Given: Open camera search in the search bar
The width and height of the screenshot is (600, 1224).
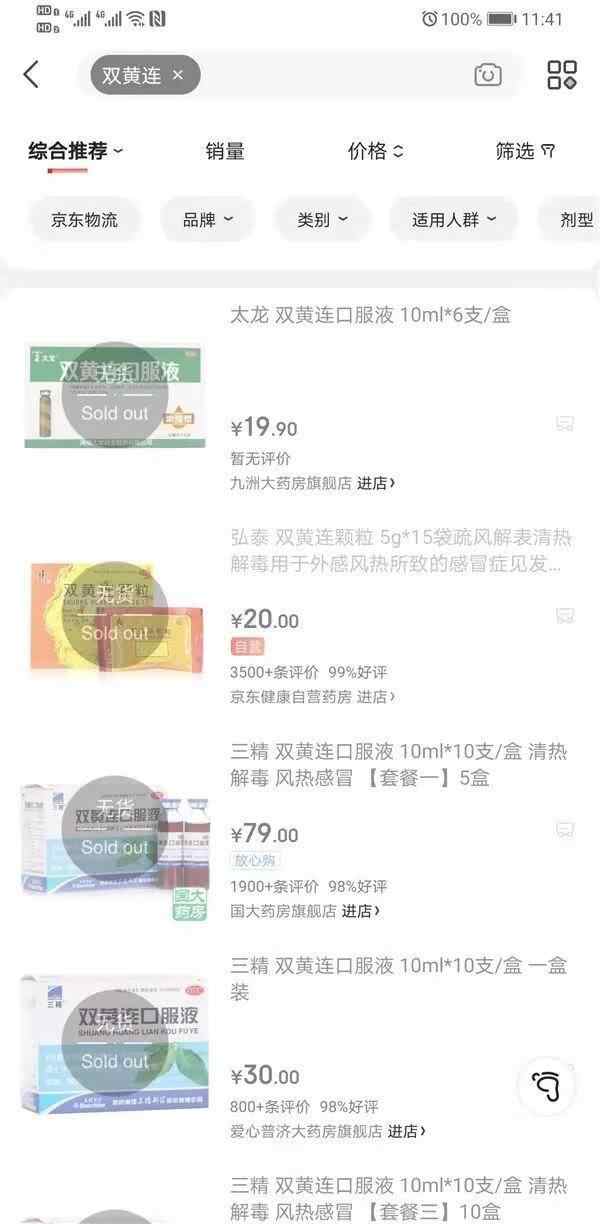Looking at the screenshot, I should click(x=487, y=75).
